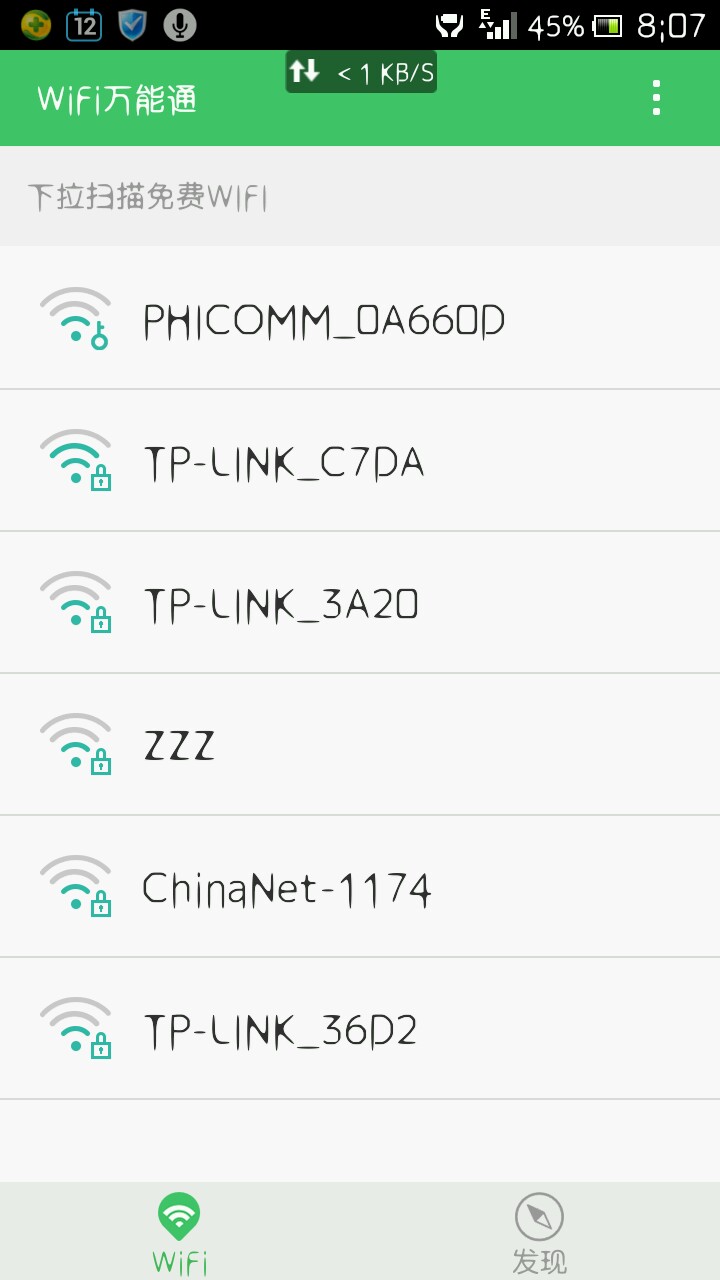The height and width of the screenshot is (1280, 720).
Task: Switch to the WiFi tab
Action: pos(179,1232)
